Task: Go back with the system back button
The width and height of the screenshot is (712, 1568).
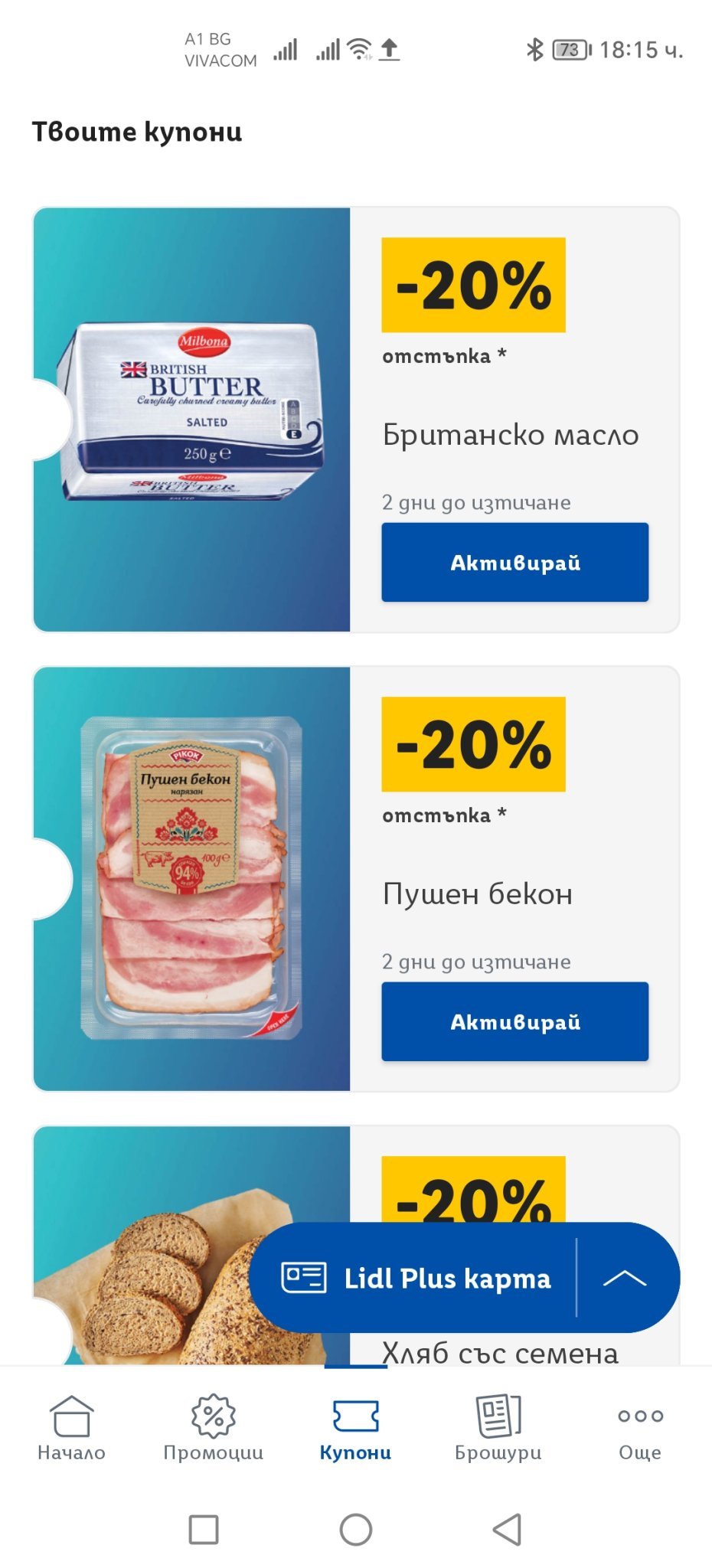Action: (x=507, y=1530)
